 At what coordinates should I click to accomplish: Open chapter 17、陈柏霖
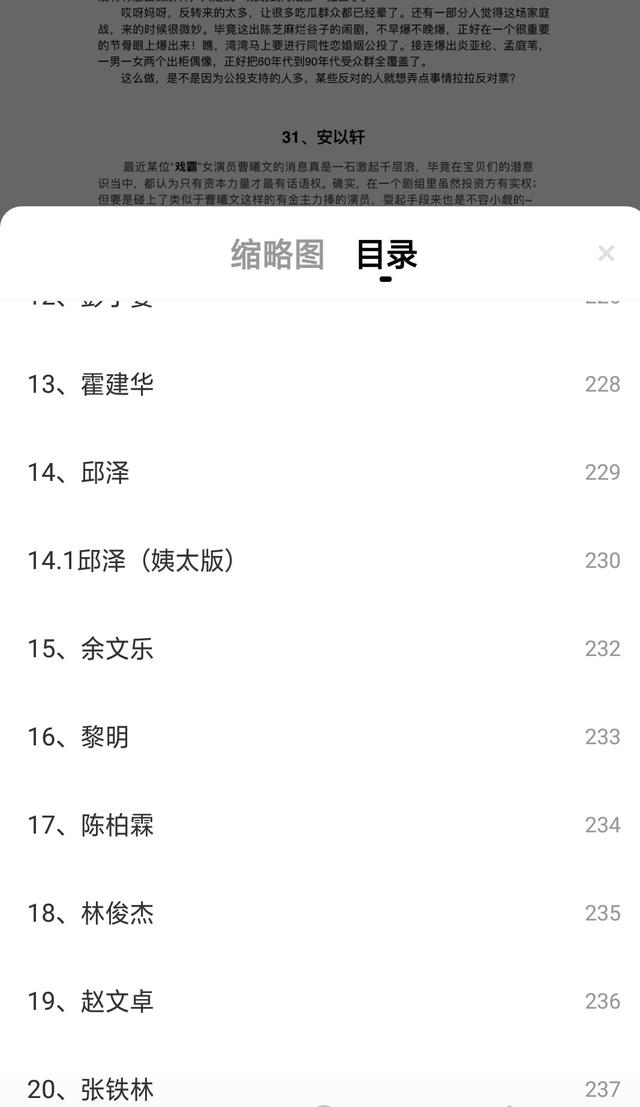(x=320, y=825)
